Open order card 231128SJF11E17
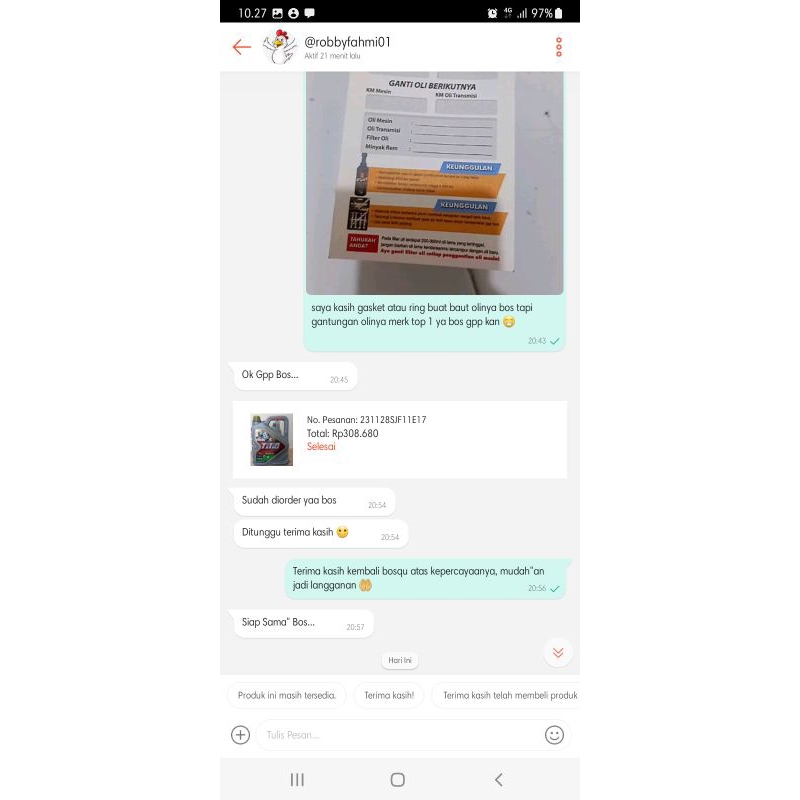Viewport: 800px width, 800px height. tap(399, 440)
